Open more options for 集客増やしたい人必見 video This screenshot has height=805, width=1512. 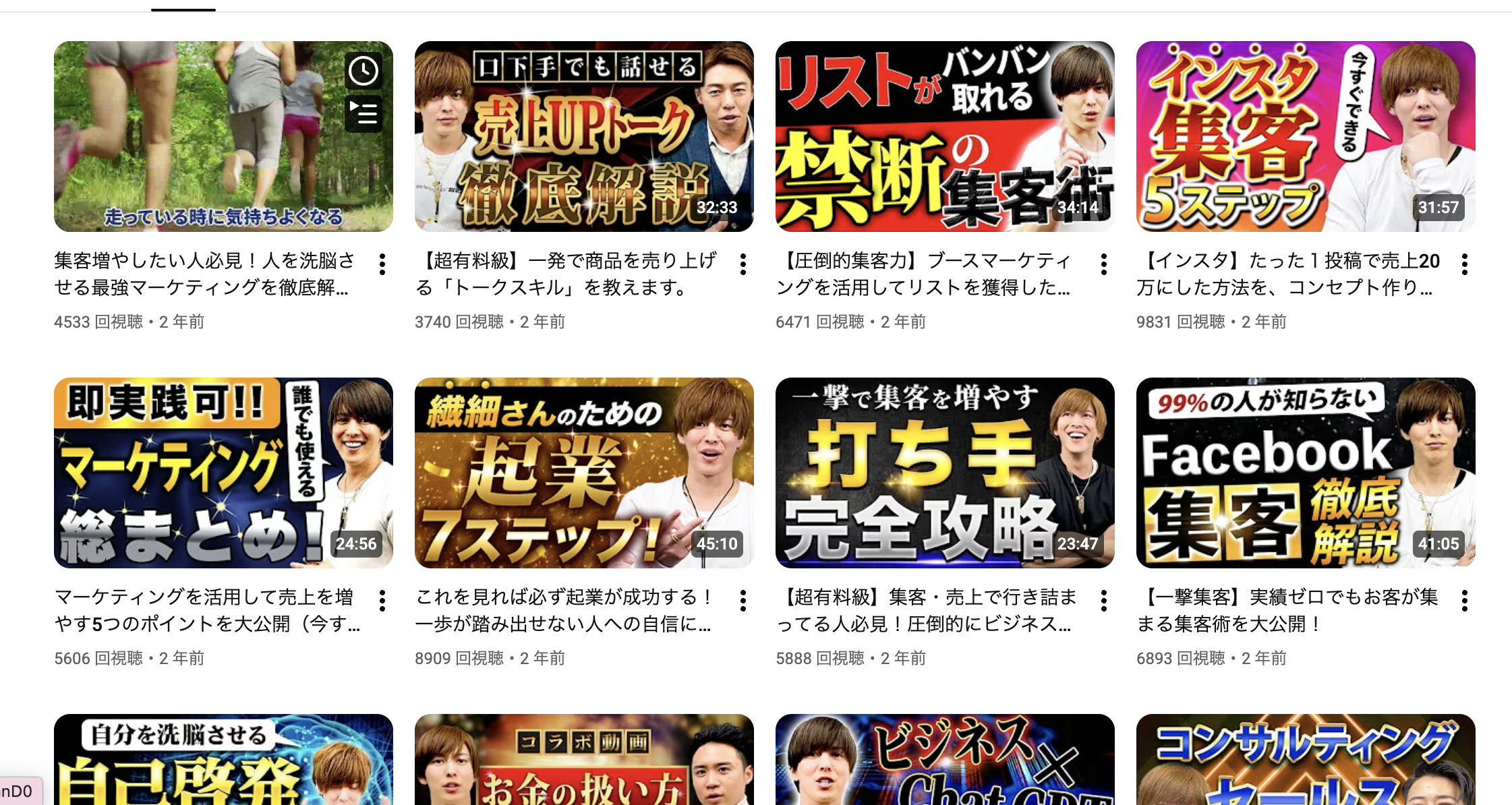382,264
